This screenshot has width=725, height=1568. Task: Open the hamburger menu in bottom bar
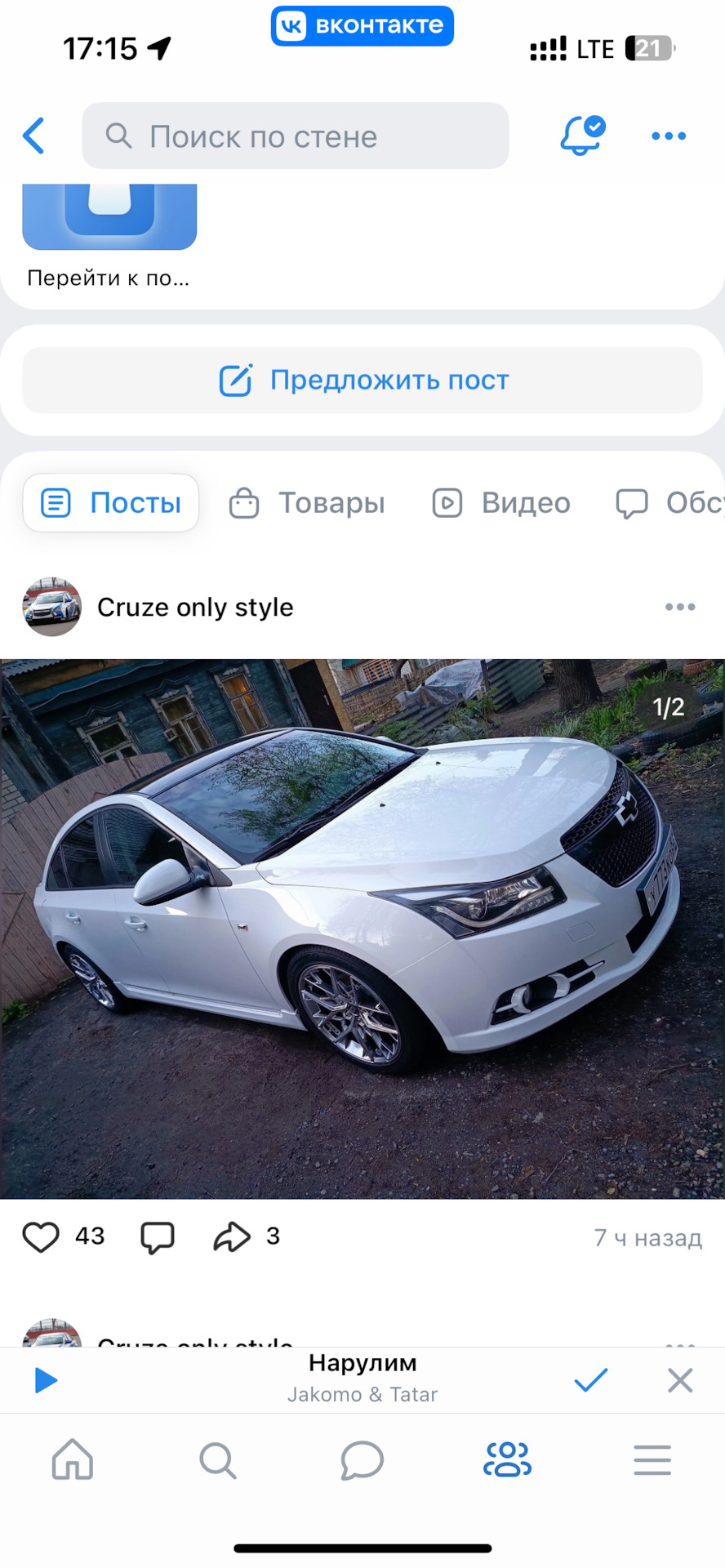(652, 1459)
